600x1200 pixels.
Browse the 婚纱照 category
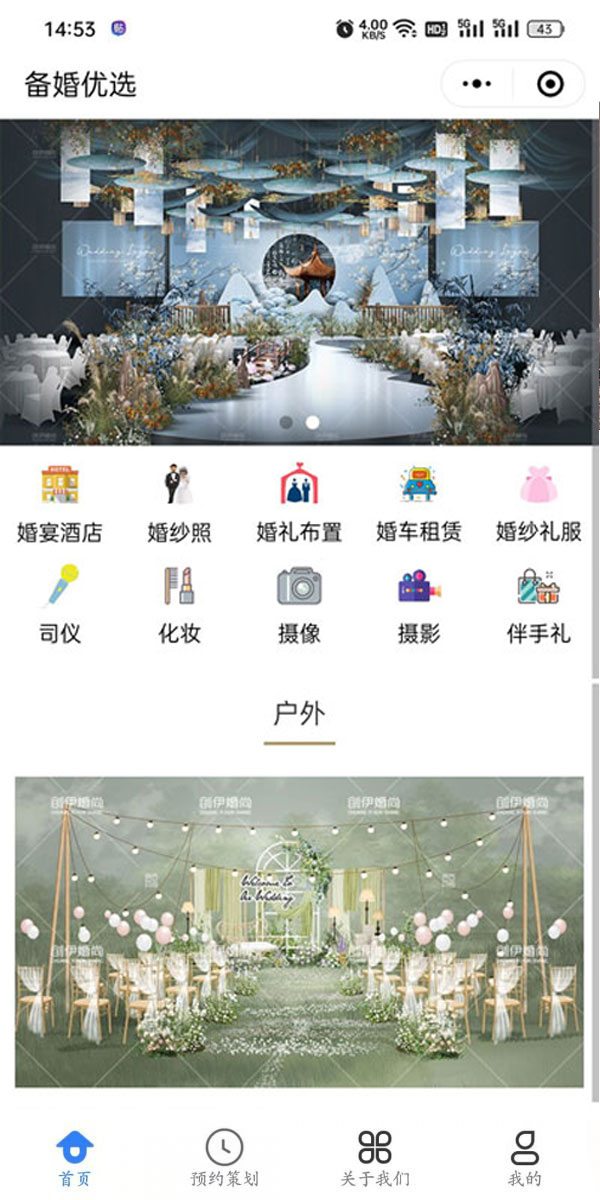[179, 505]
